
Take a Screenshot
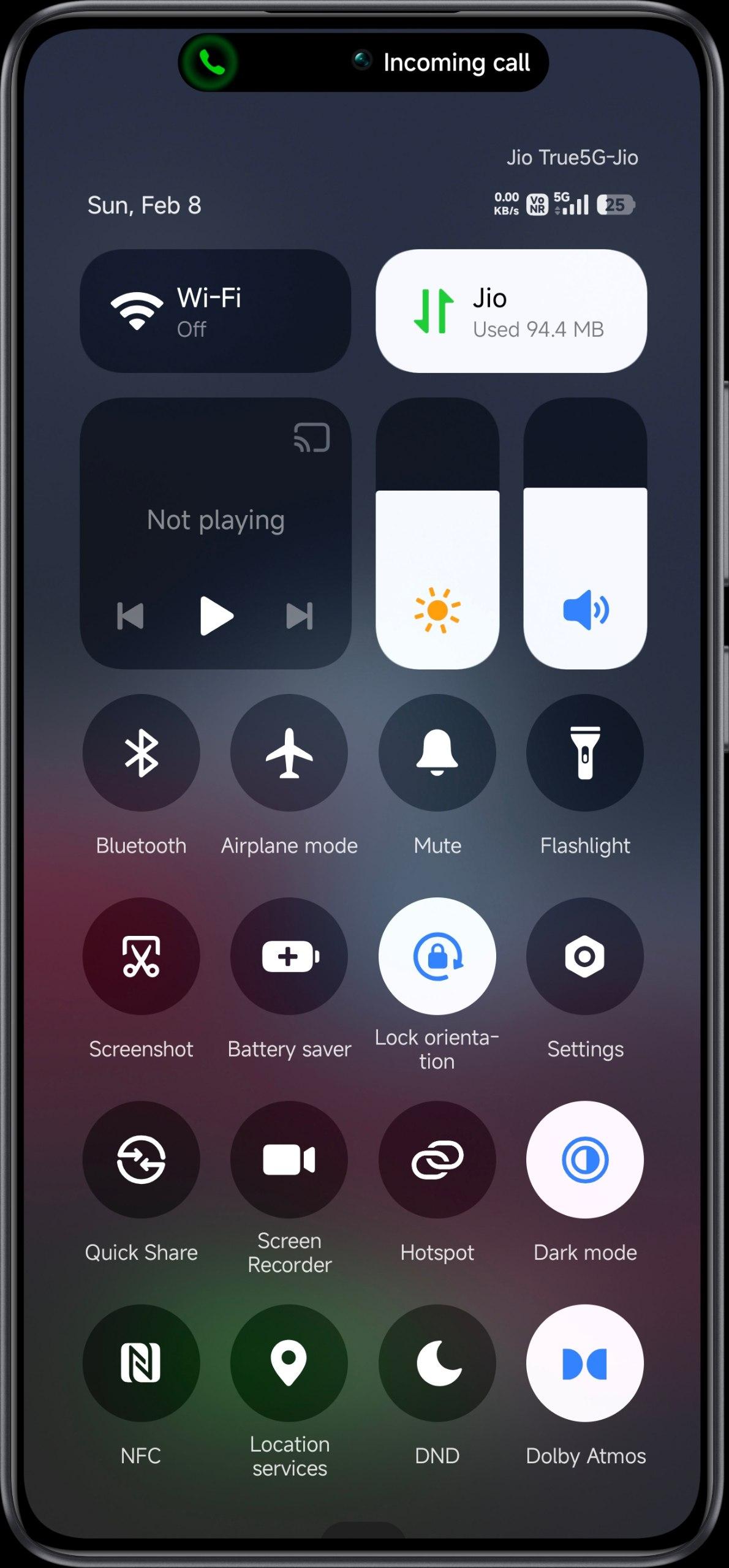[141, 956]
